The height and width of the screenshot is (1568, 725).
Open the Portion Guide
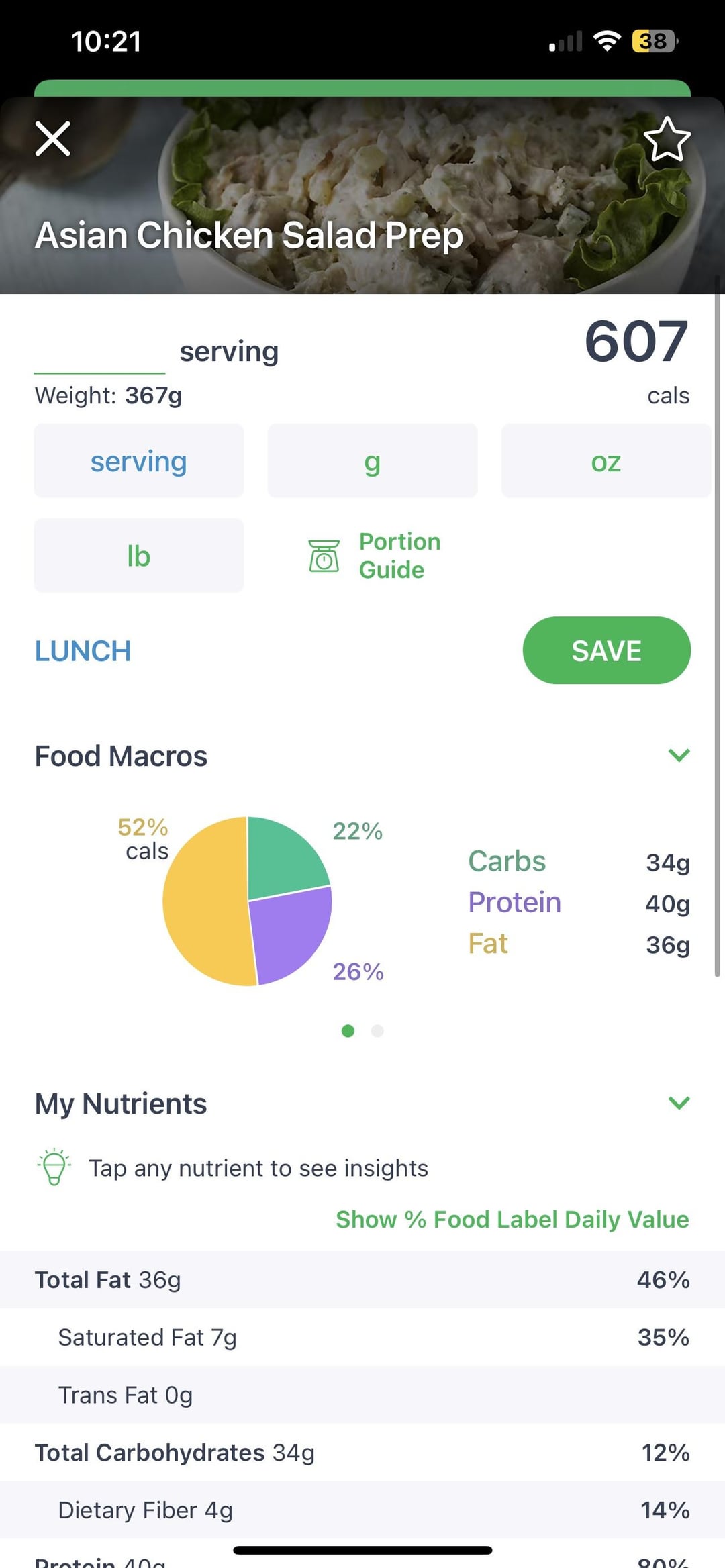pos(375,556)
